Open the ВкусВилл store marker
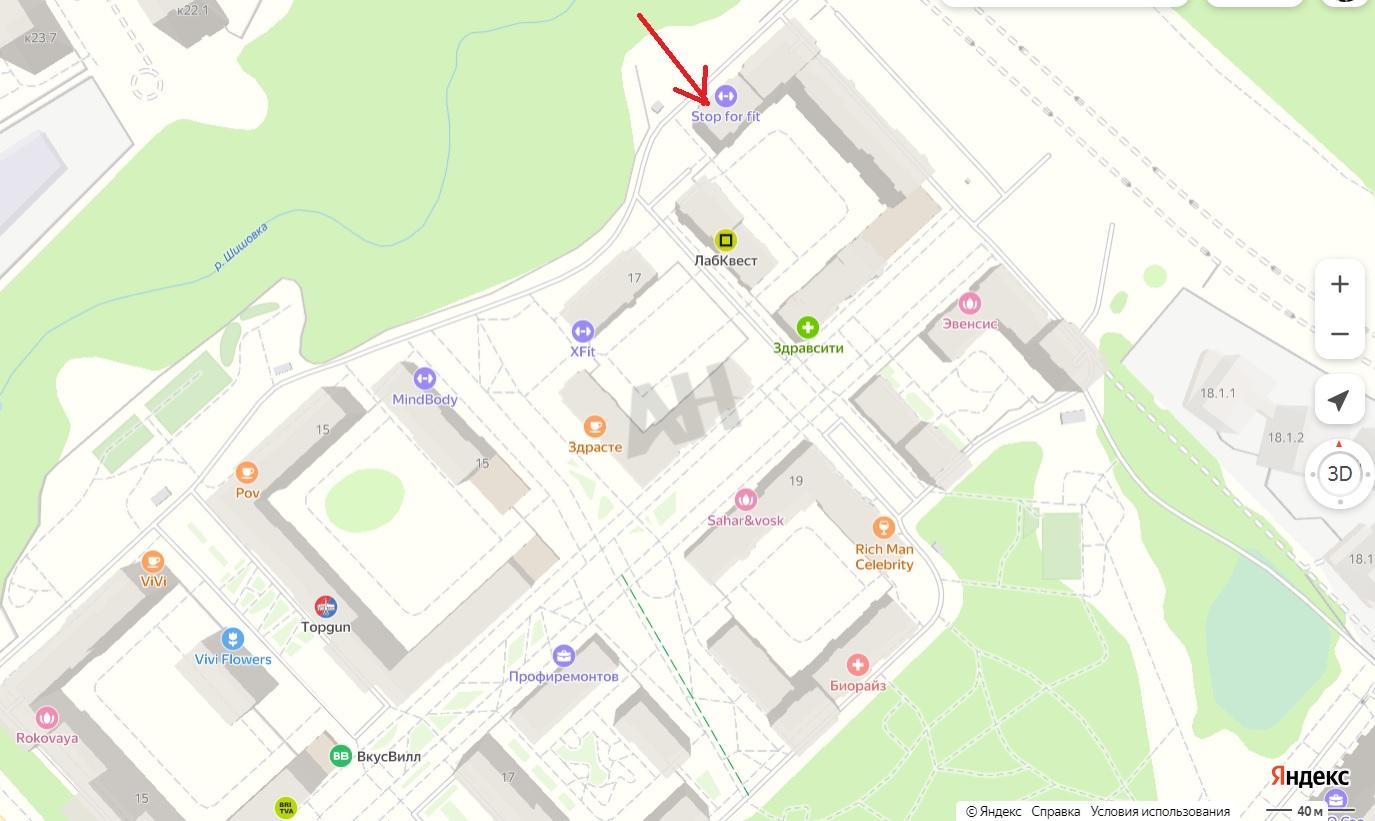Viewport: 1375px width, 821px height. click(341, 756)
